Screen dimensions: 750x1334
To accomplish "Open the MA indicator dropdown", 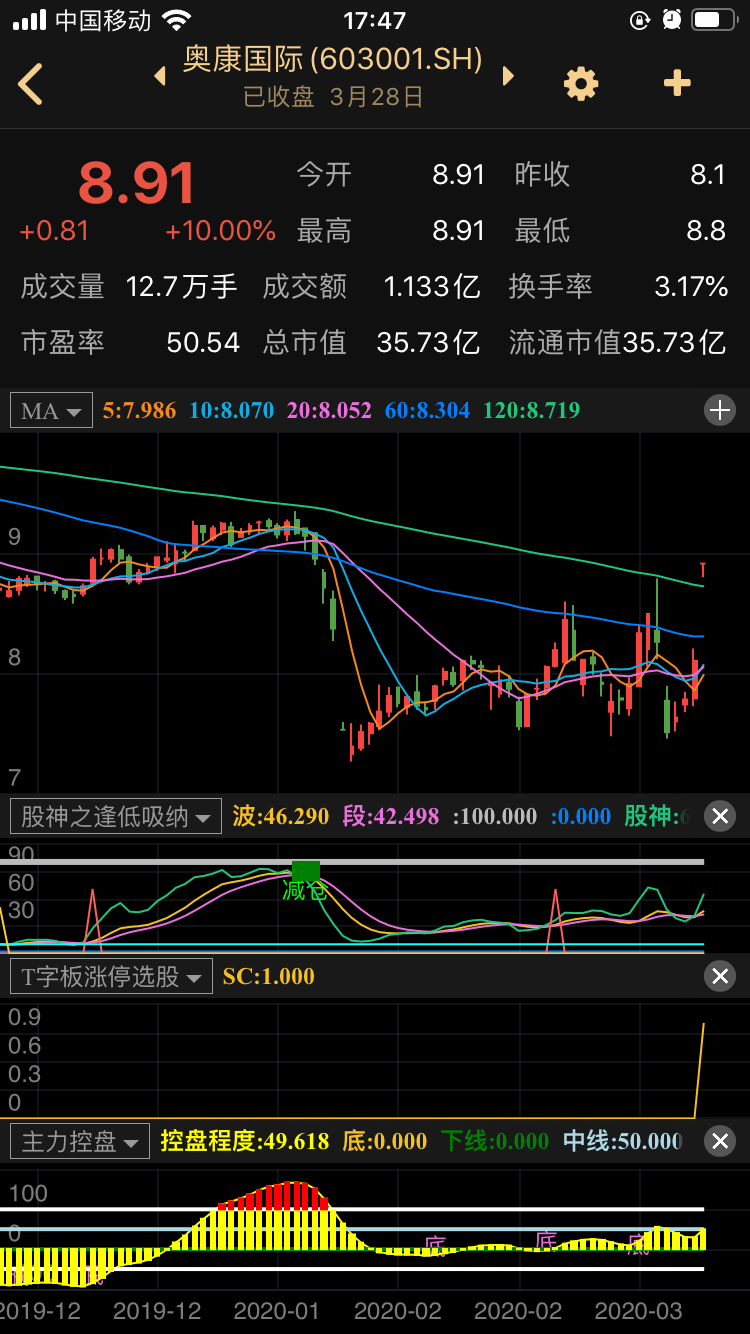I will (51, 410).
